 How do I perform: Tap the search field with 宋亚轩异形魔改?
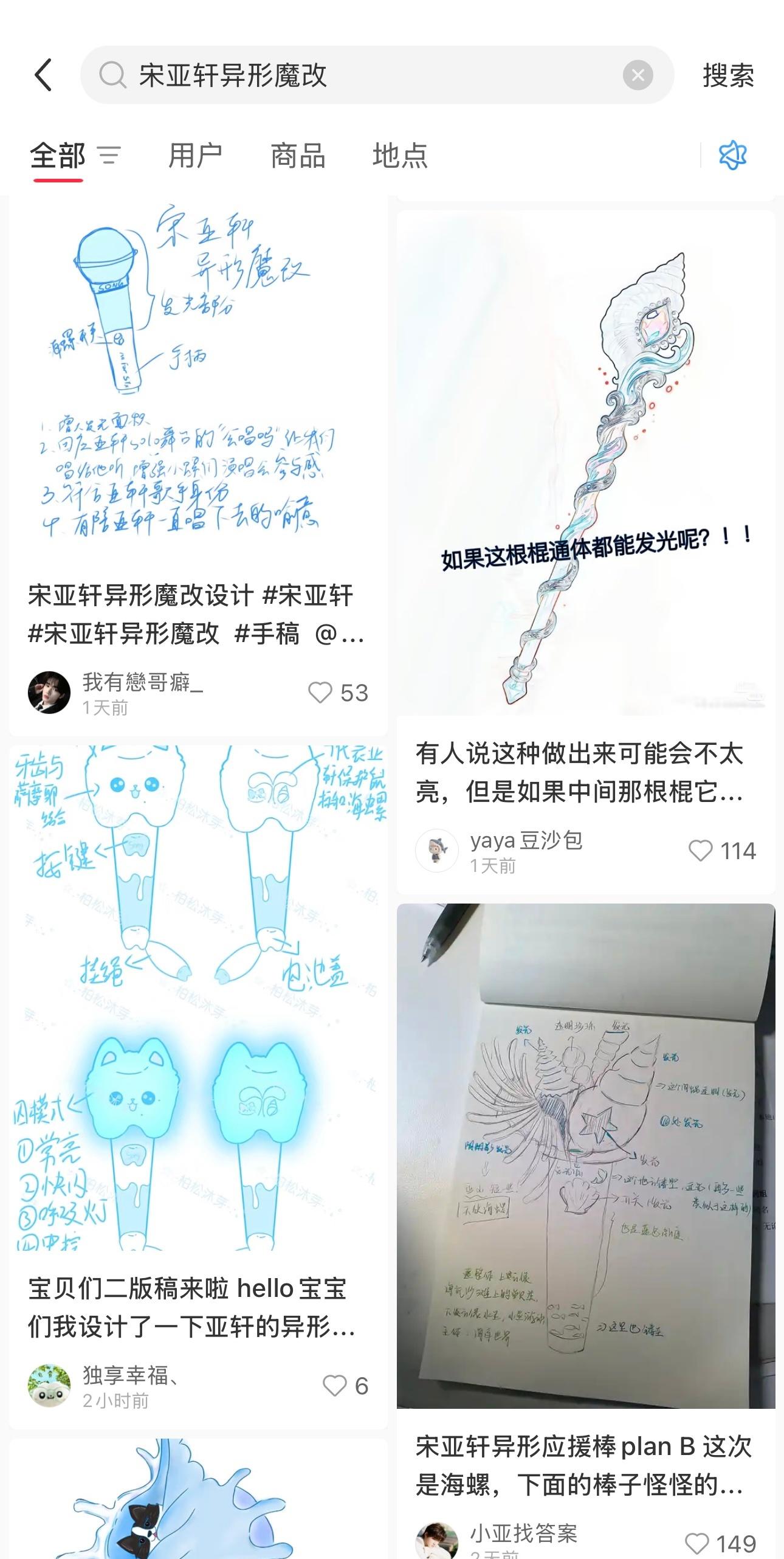pyautogui.click(x=377, y=75)
